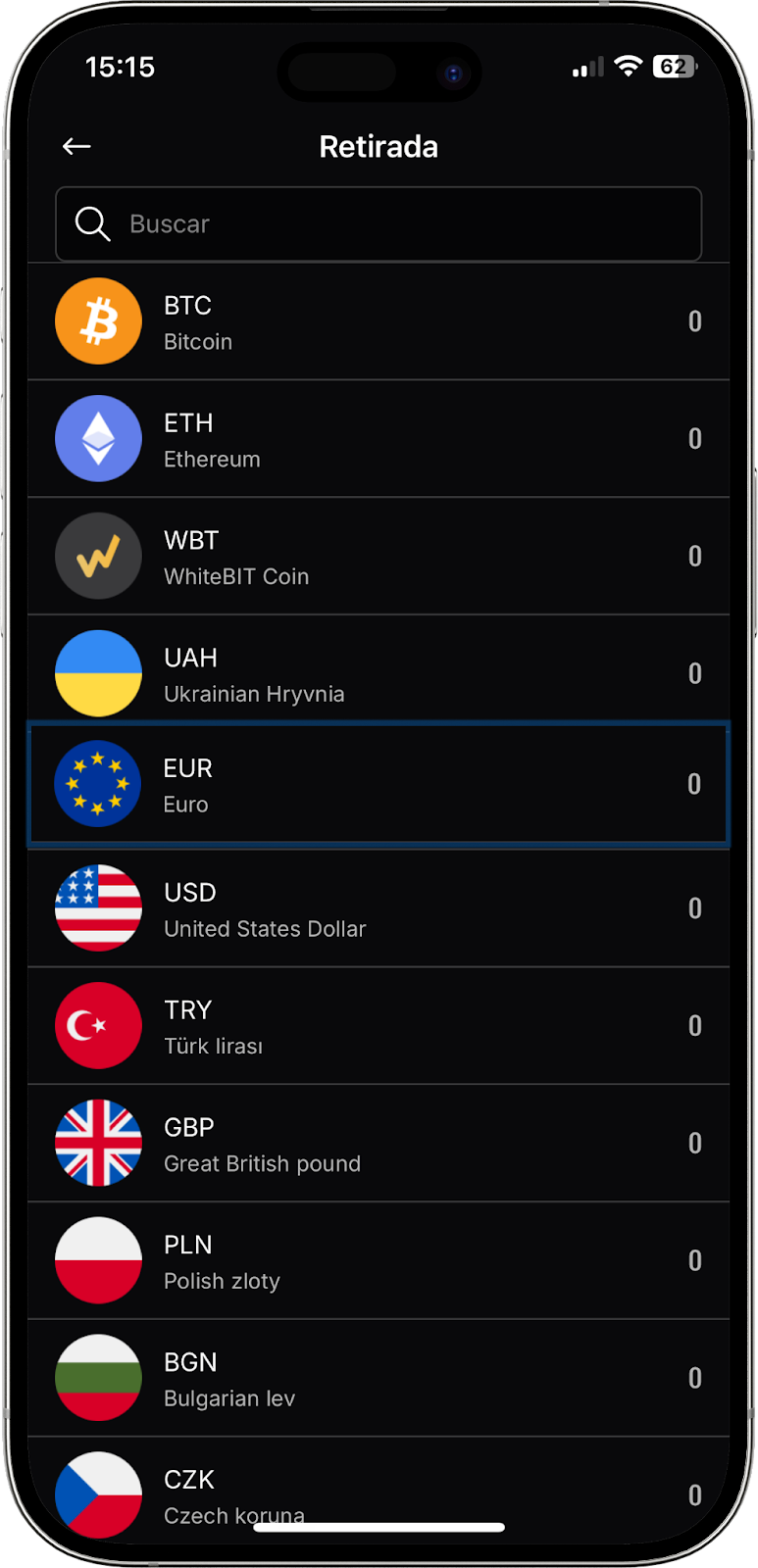Select the EUR Euro row
The width and height of the screenshot is (758, 1568).
[379, 784]
